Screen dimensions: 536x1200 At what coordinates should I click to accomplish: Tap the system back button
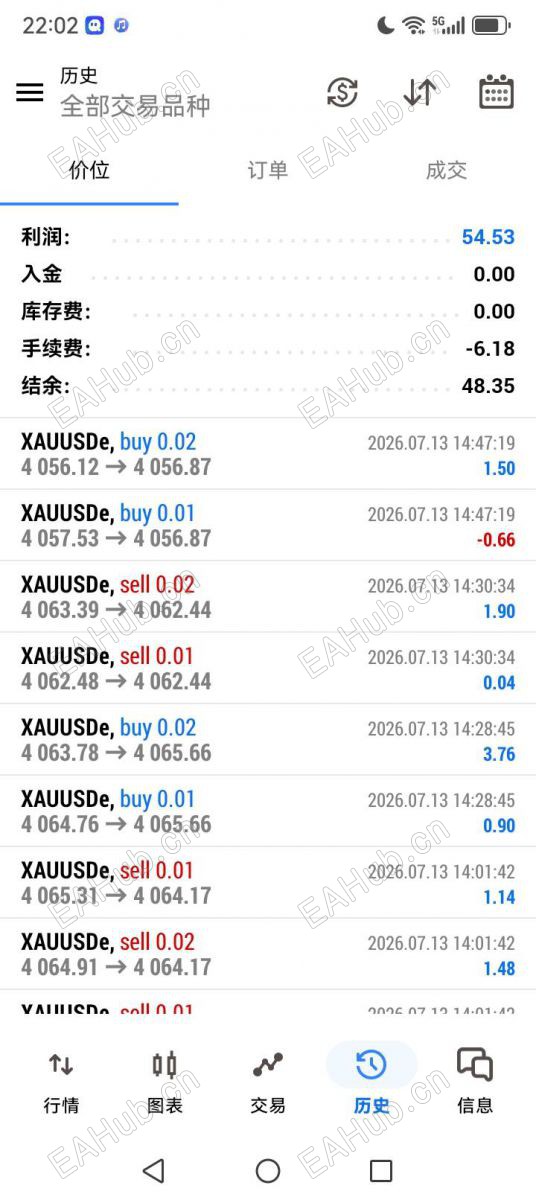[x=153, y=1170]
